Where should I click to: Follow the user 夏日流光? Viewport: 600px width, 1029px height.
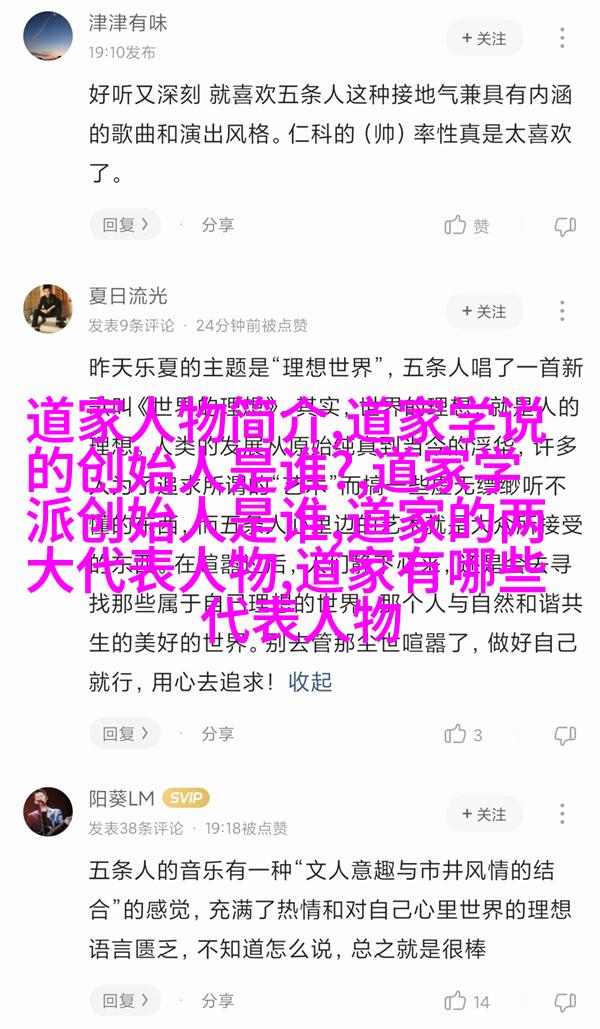coord(484,311)
